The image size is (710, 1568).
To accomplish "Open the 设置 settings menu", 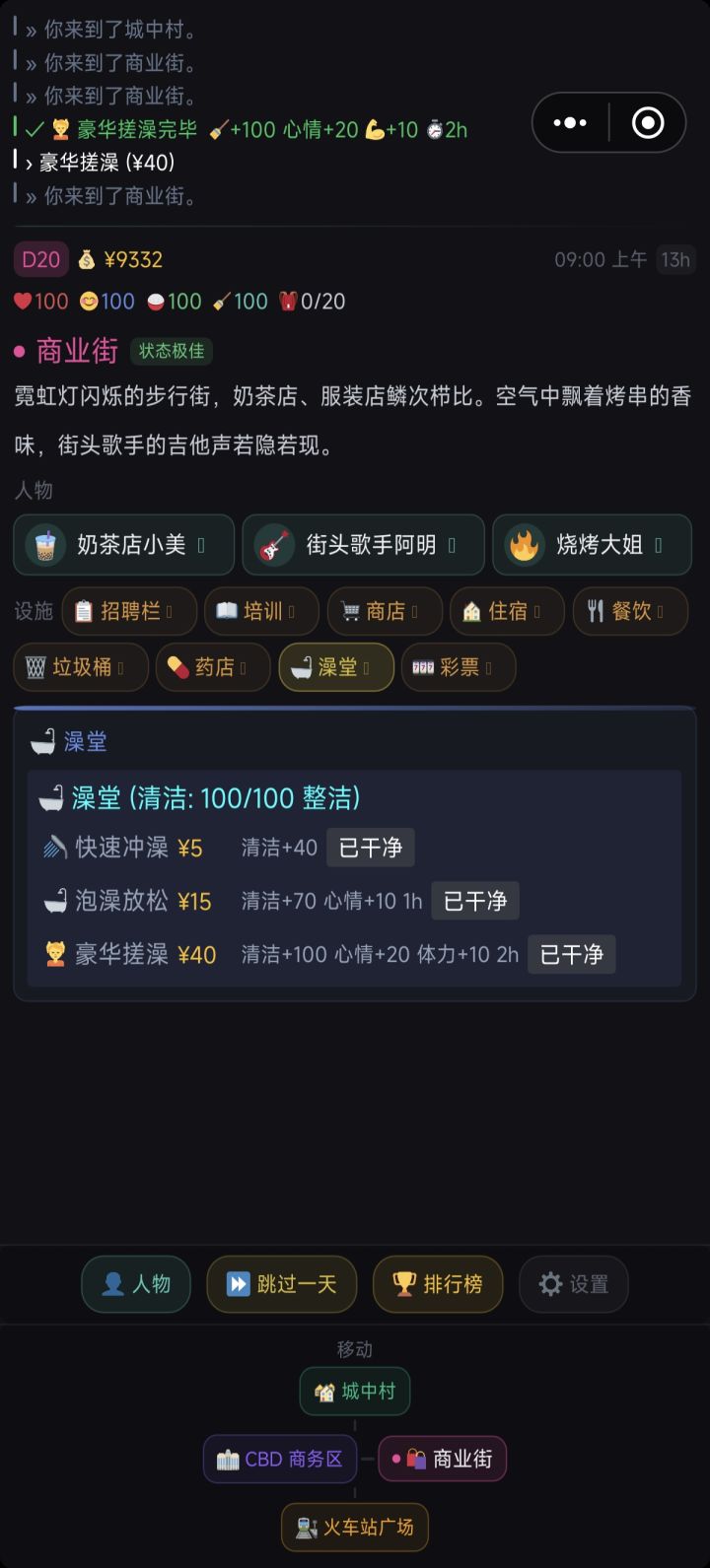I will (573, 1284).
